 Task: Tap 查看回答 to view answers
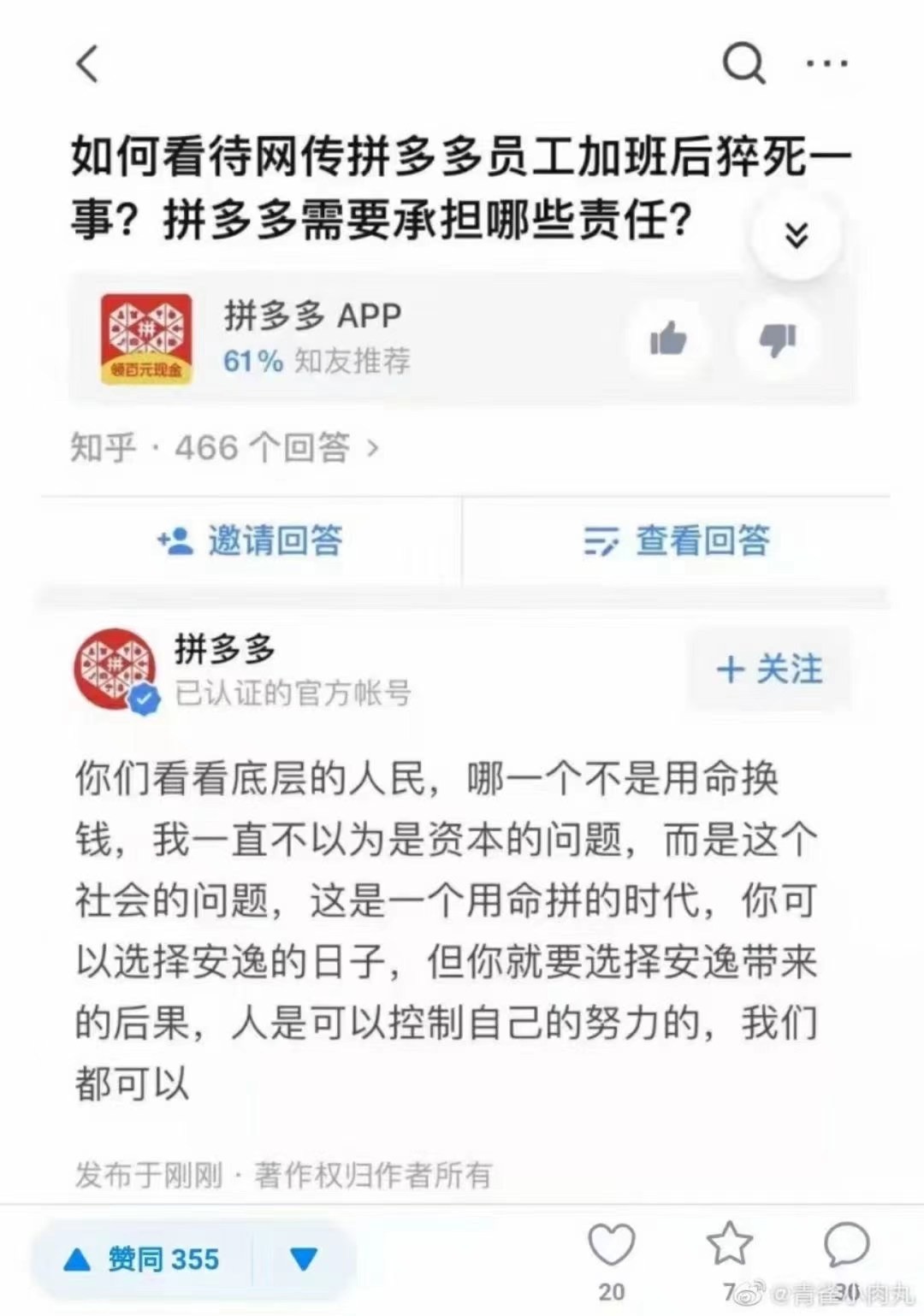tap(677, 540)
